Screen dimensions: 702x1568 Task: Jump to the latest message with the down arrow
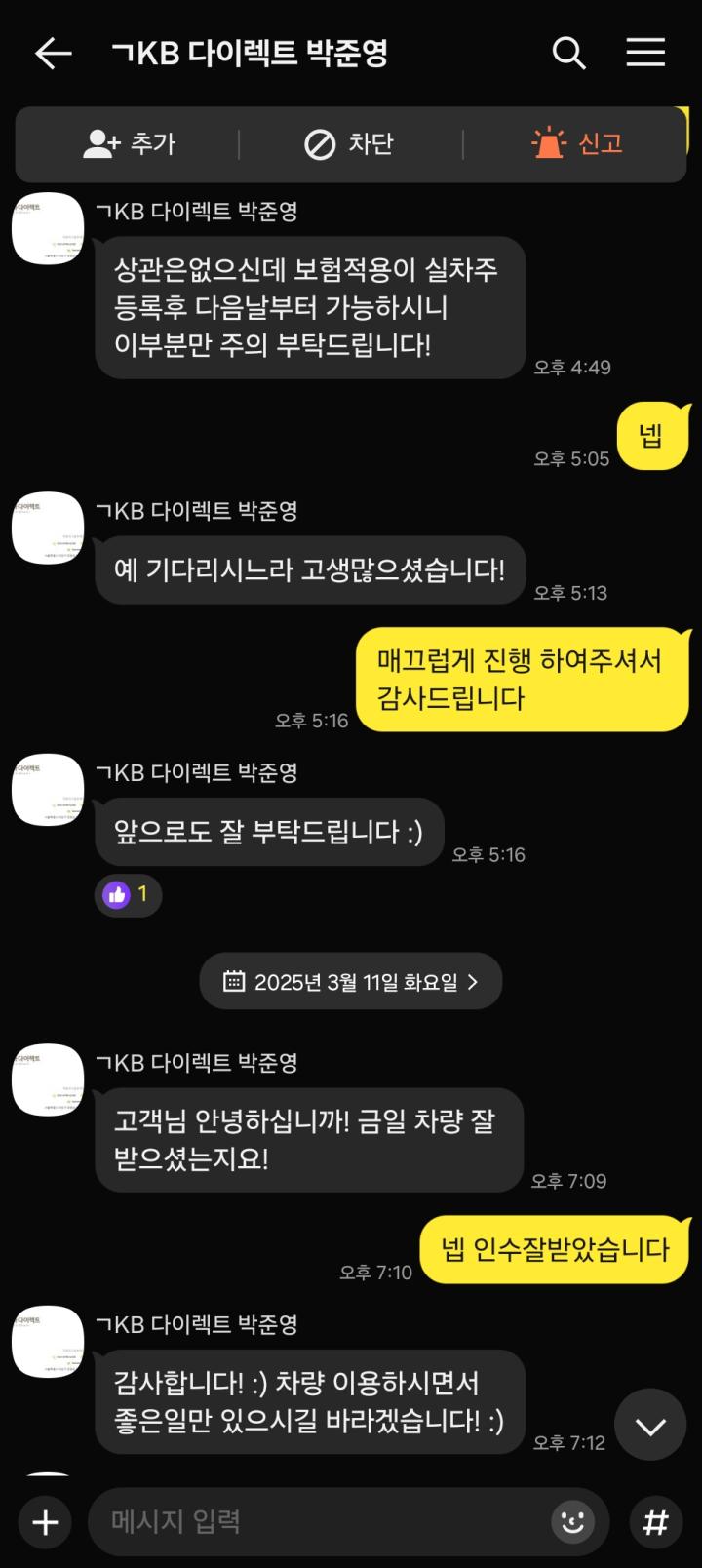650,1426
